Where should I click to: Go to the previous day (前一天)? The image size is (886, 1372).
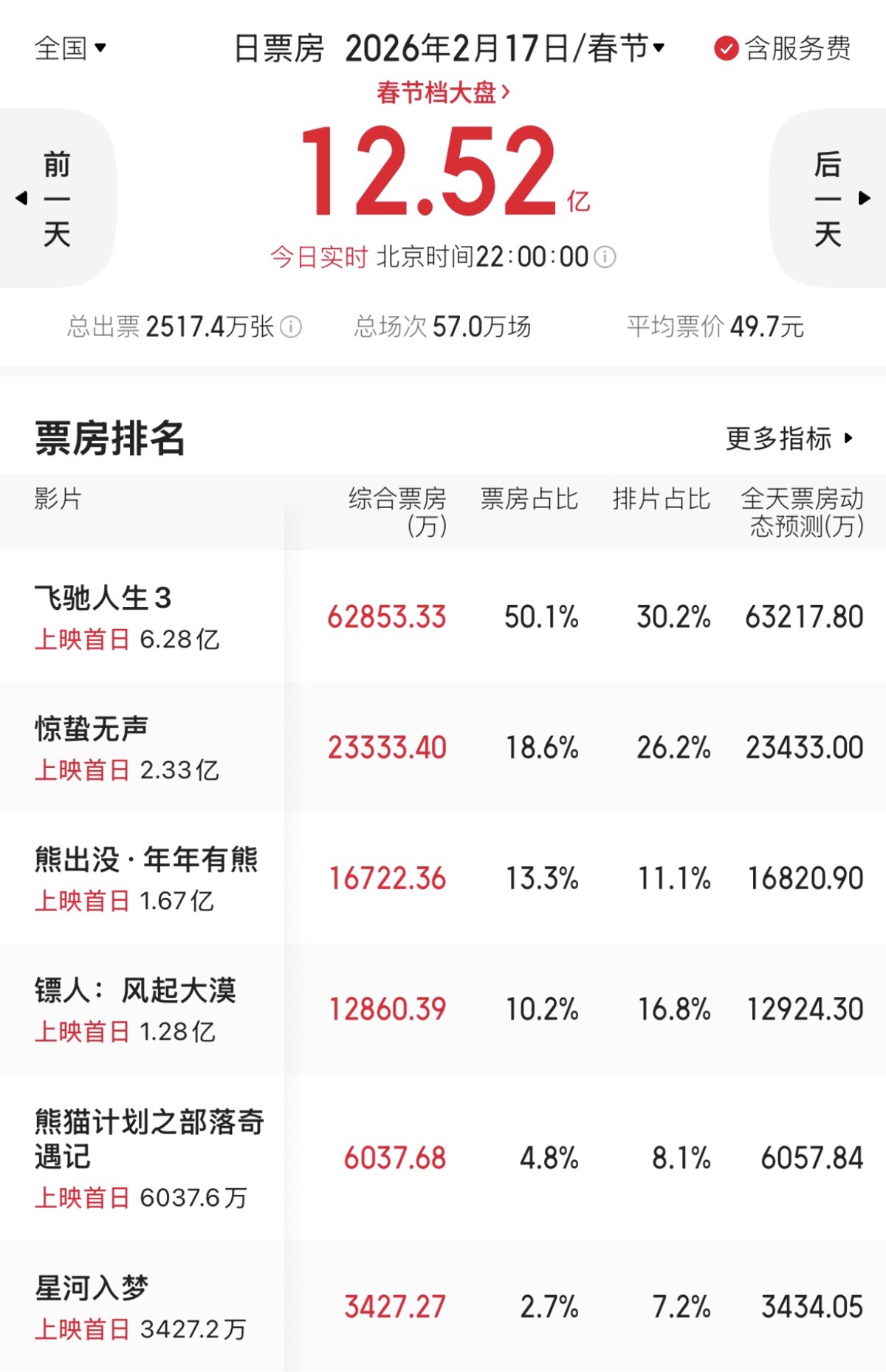point(56,198)
